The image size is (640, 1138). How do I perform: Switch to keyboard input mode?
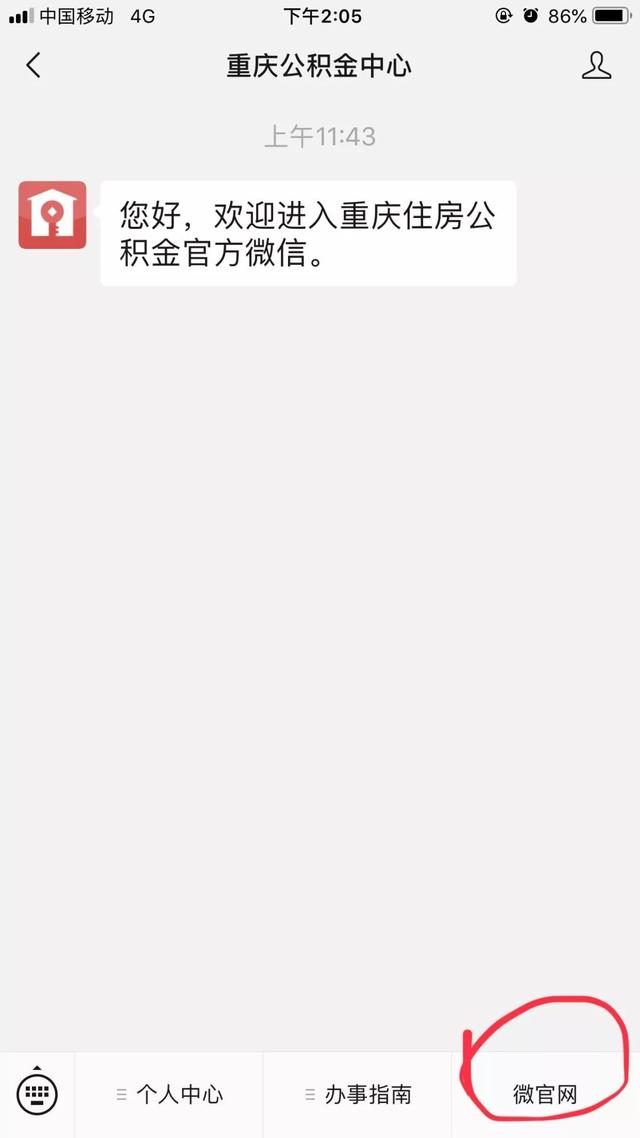coord(37,1091)
